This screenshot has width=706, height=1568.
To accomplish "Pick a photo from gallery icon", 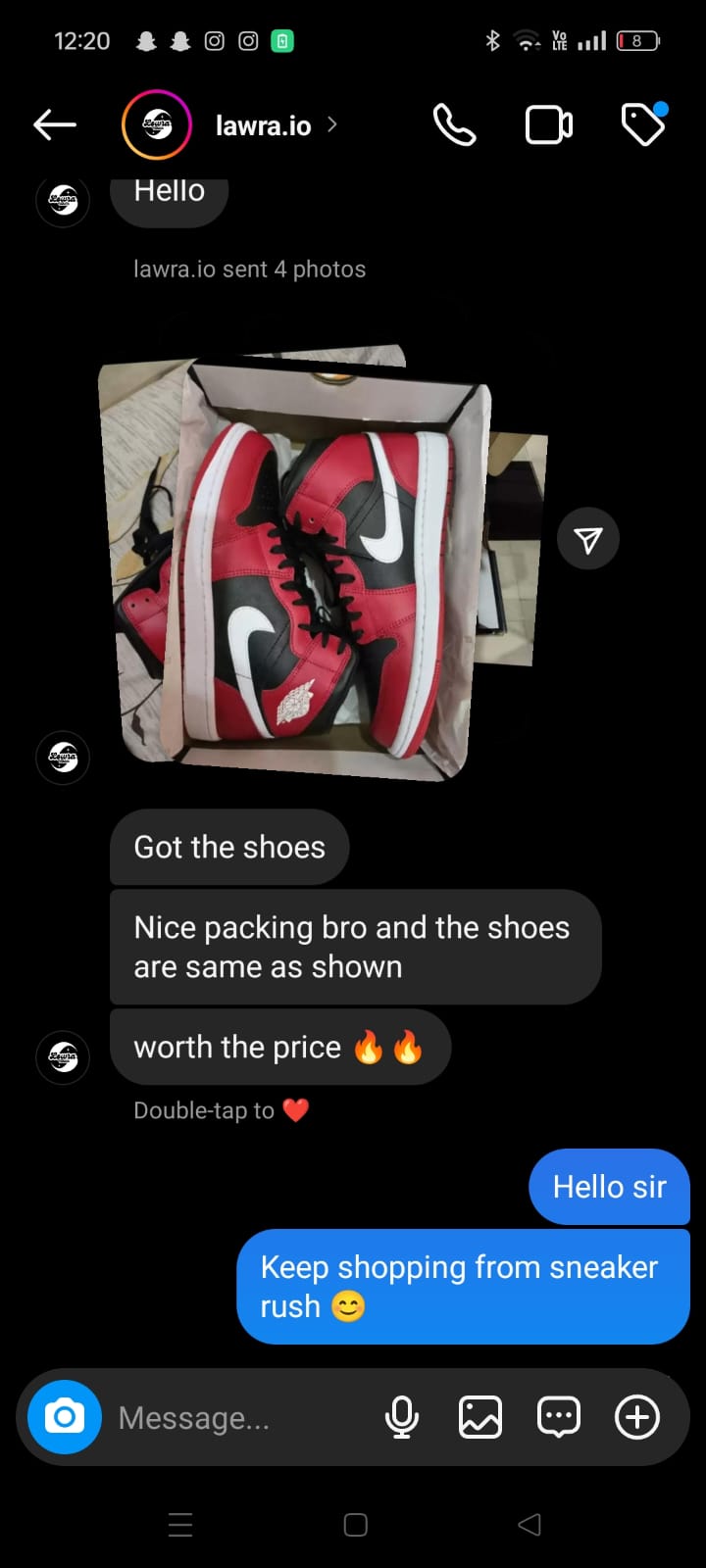I will coord(480,1417).
